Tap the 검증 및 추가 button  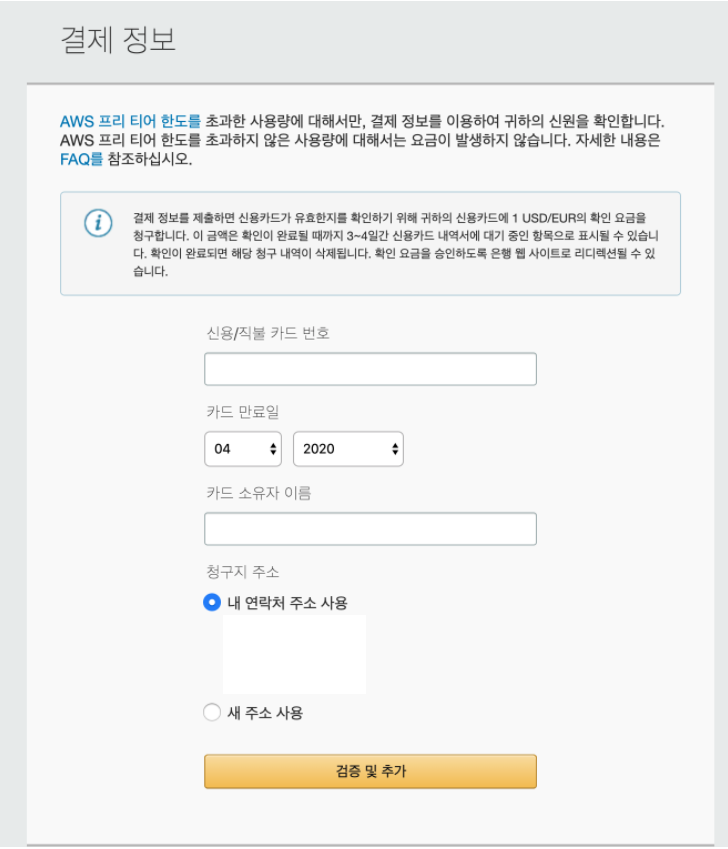(370, 771)
